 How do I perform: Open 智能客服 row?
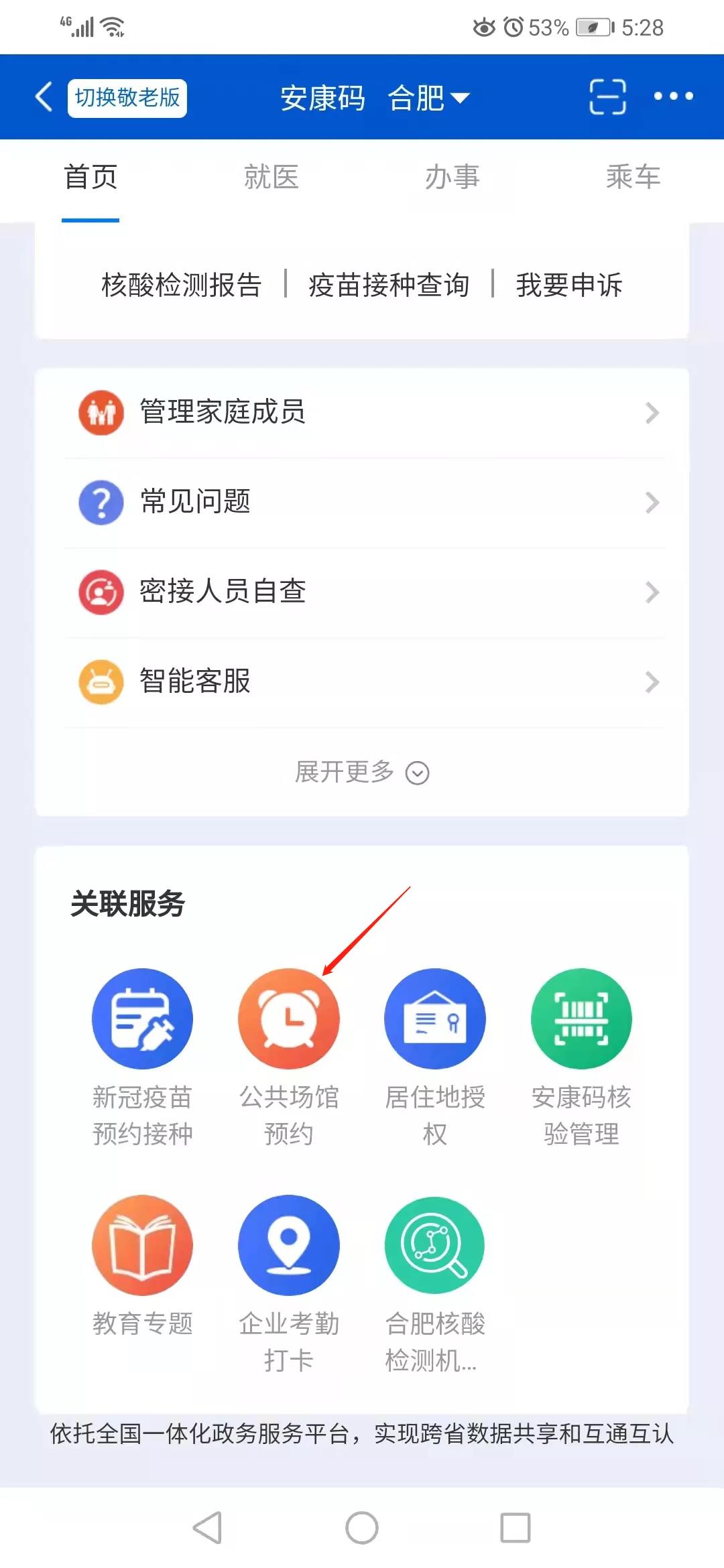click(x=362, y=681)
